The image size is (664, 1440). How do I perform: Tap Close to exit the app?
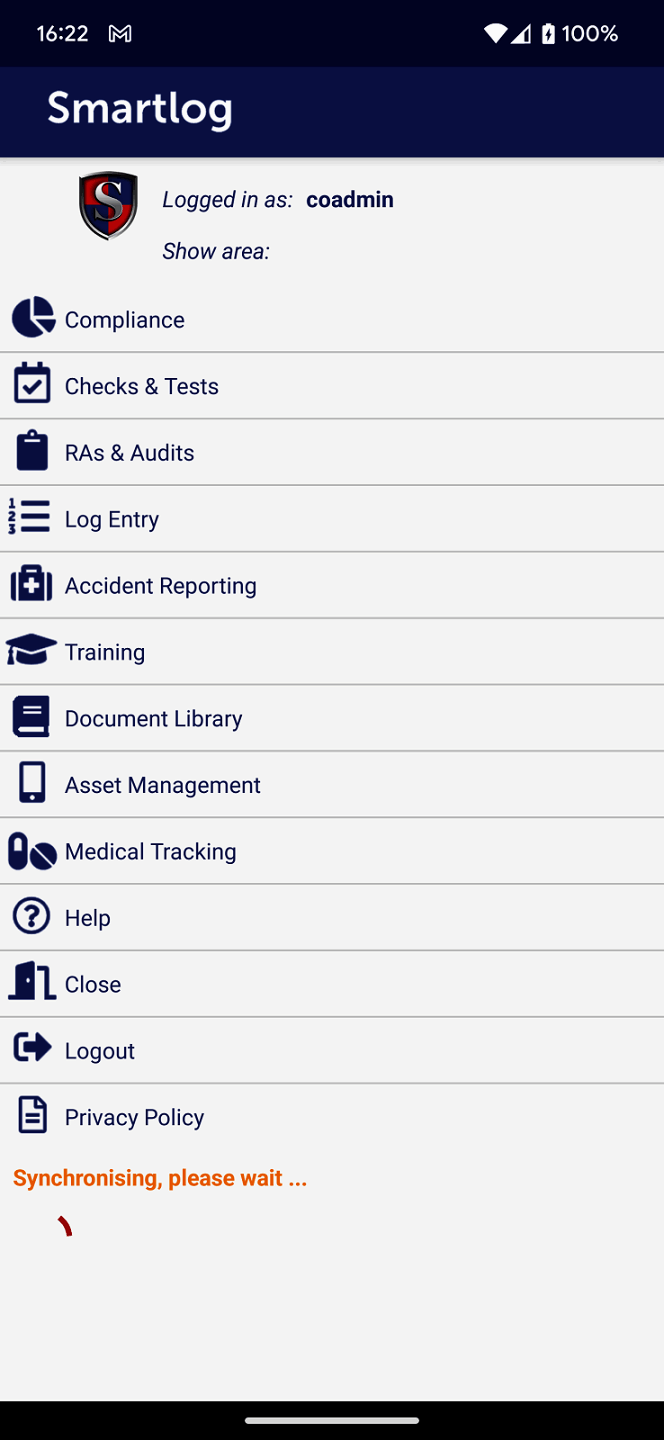coord(92,985)
